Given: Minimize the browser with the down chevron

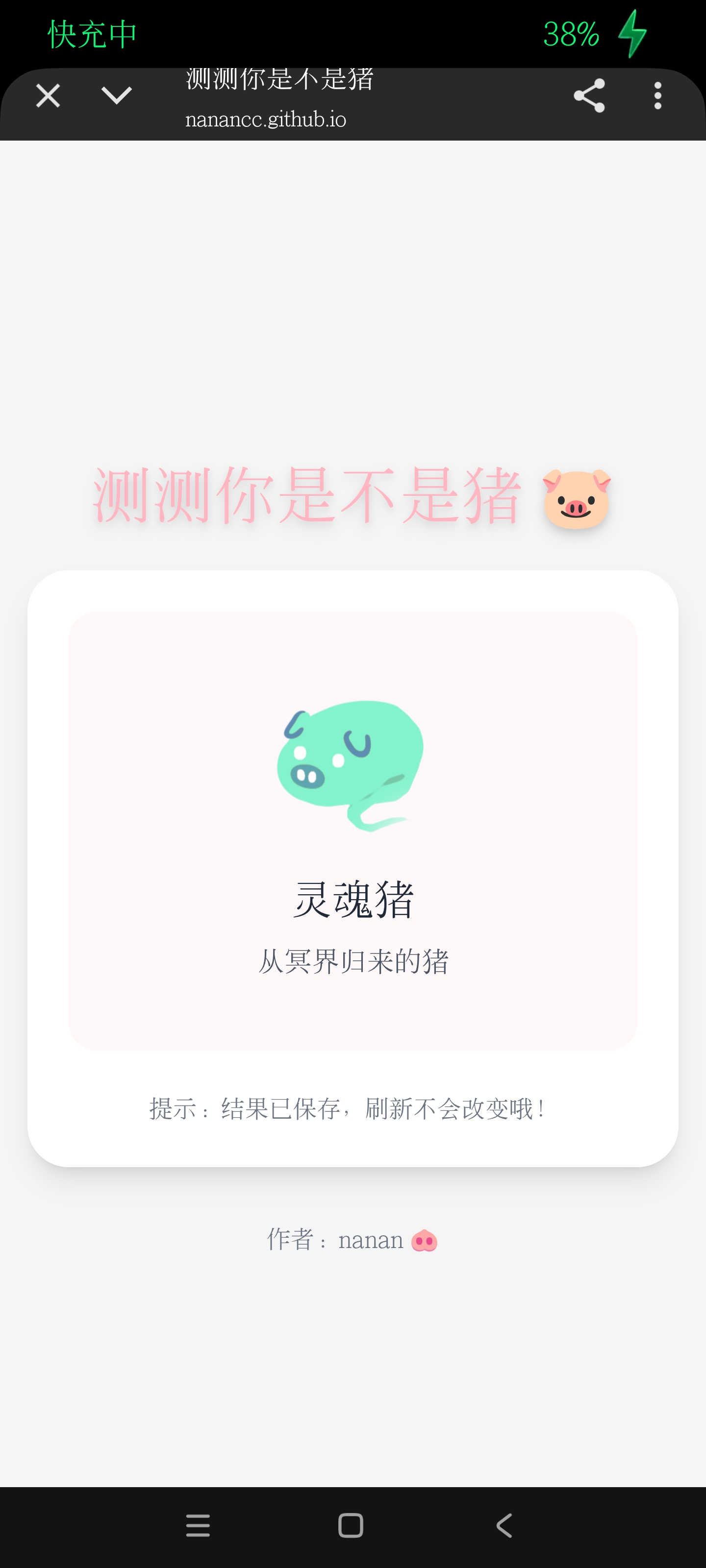Looking at the screenshot, I should 116,96.
